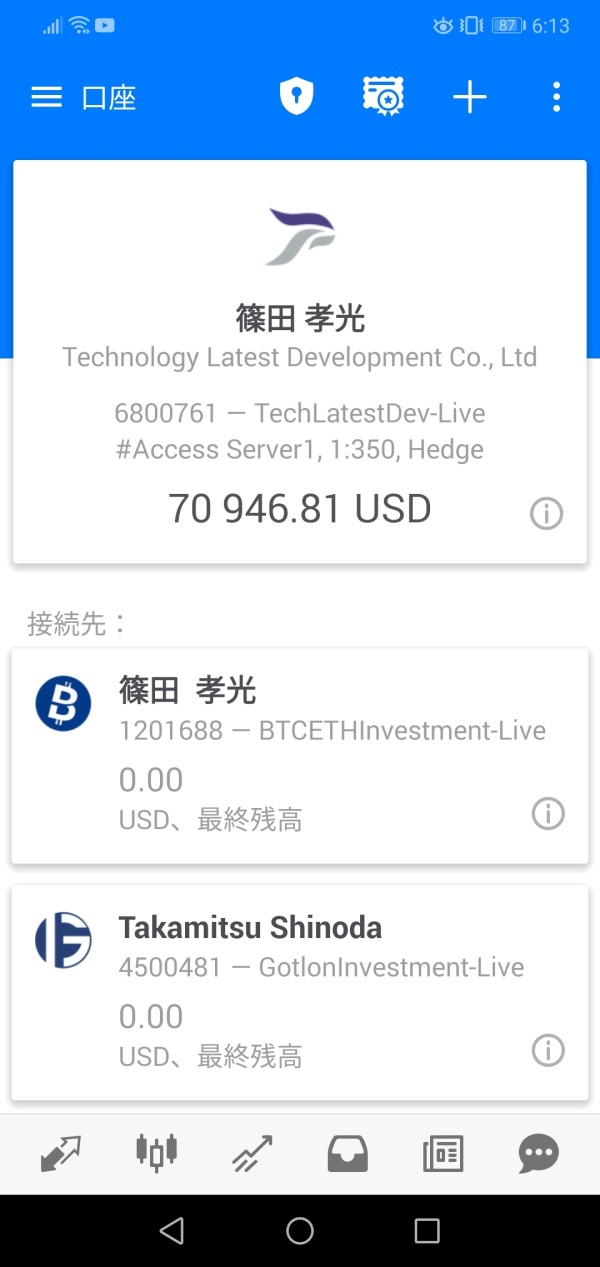Open the certificate icon in the app bar
Screen dimensions: 600x1267
(x=383, y=97)
